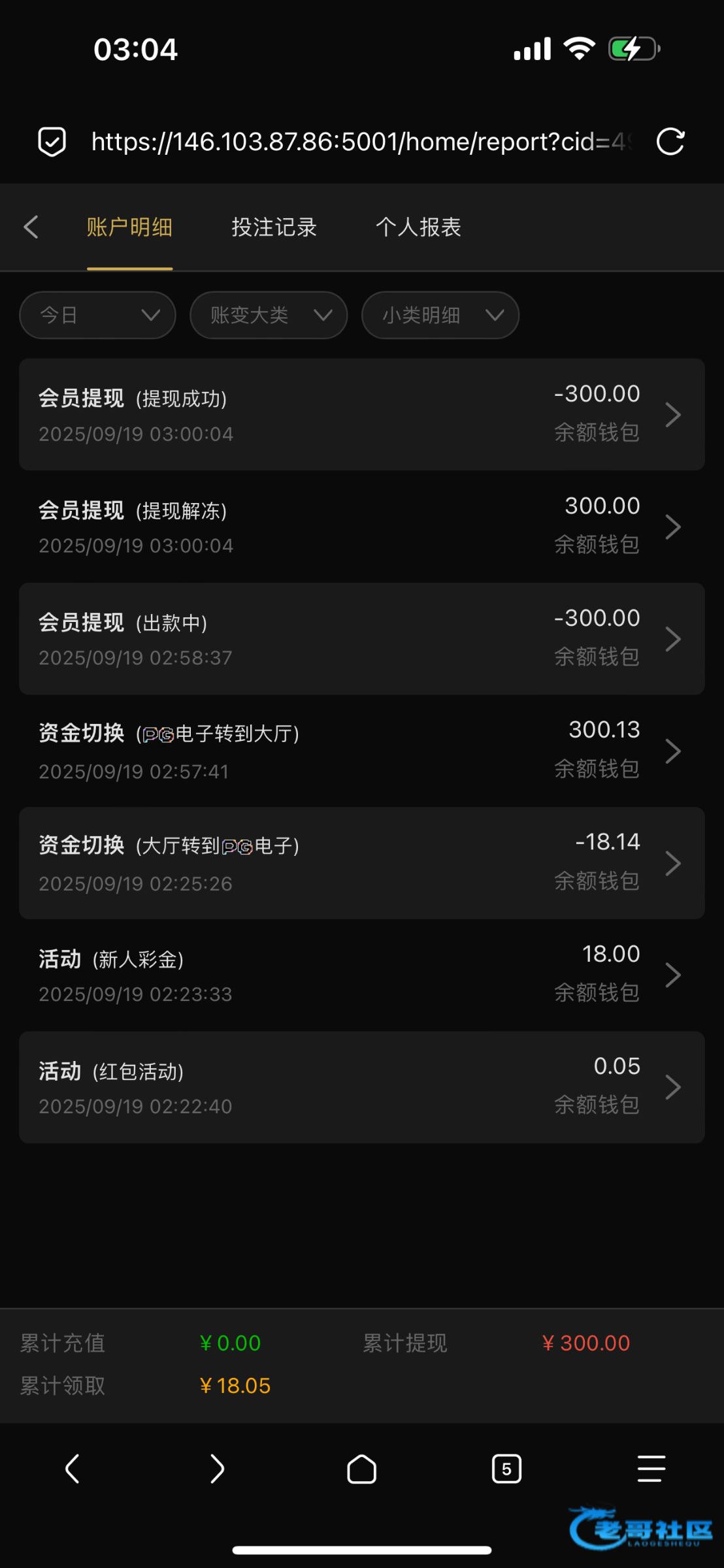The height and width of the screenshot is (1568, 724).
Task: View the 新人彩金 activity entry
Action: click(x=362, y=975)
